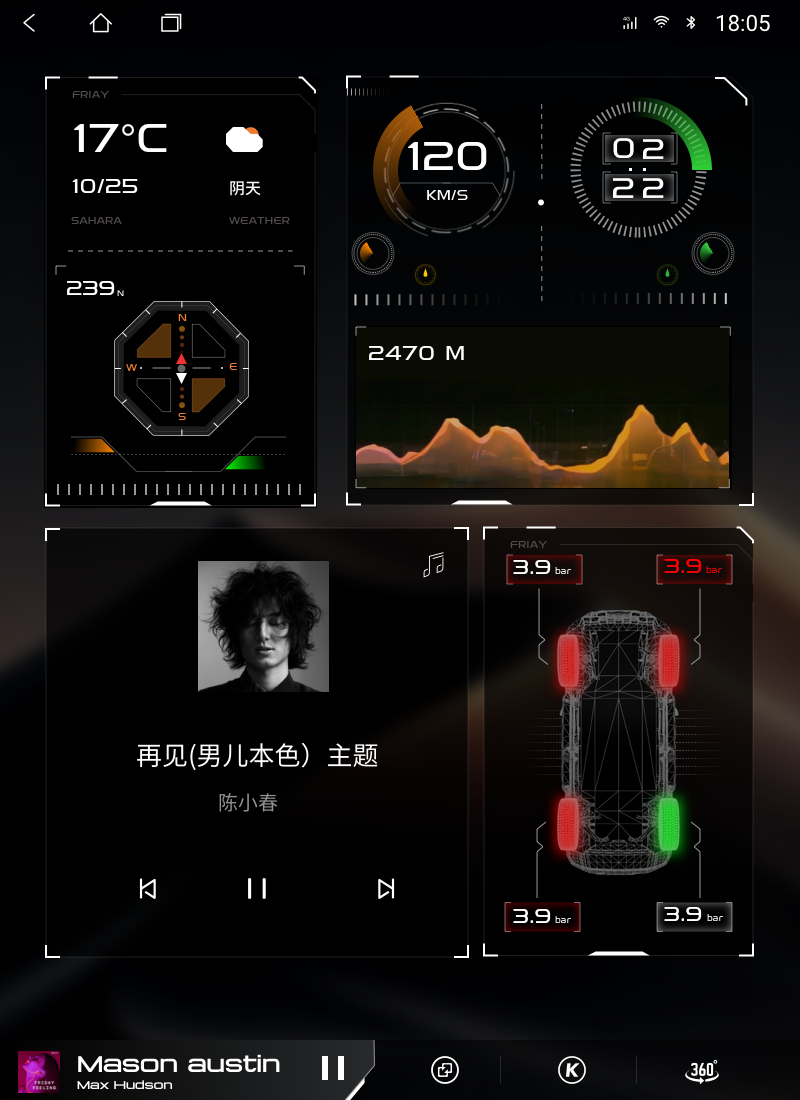Open the overlapping squares icon in bottom bar
The width and height of the screenshot is (800, 1100).
pyautogui.click(x=444, y=1070)
